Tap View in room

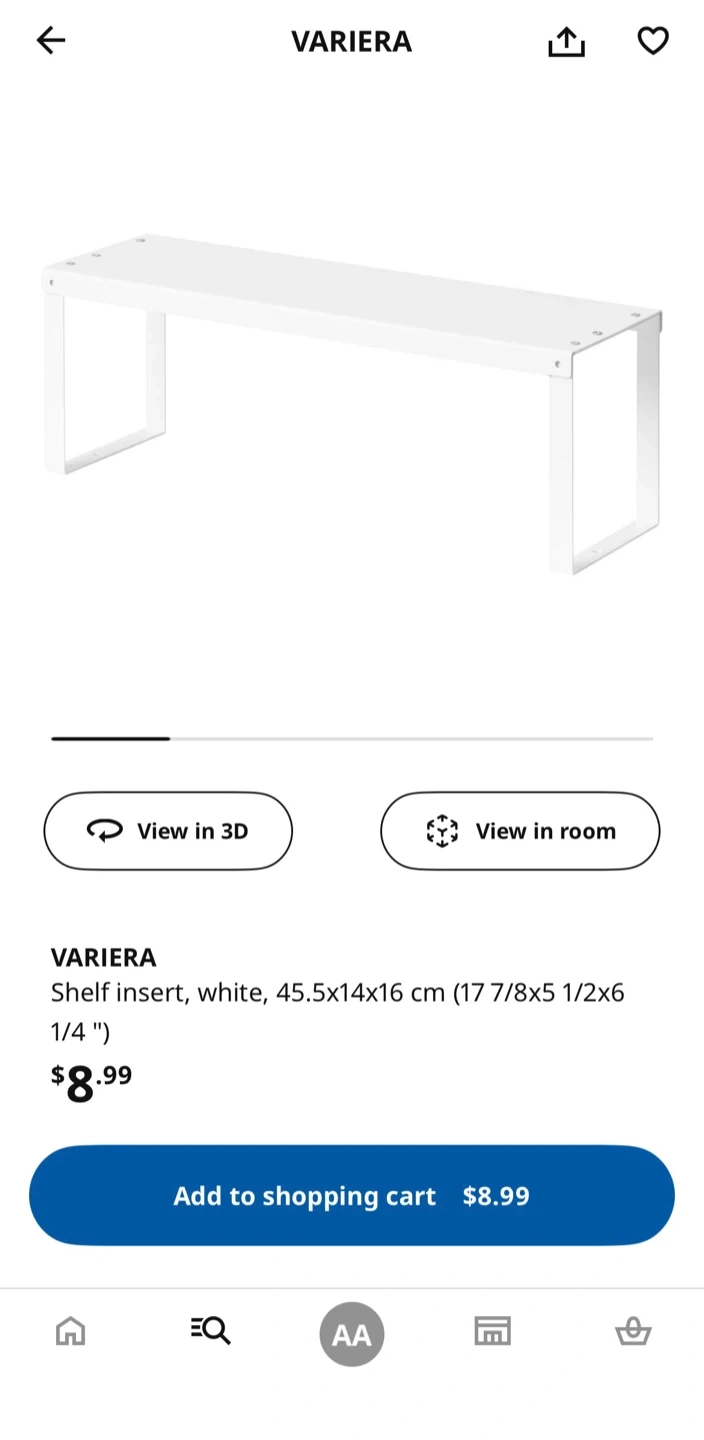(x=520, y=831)
